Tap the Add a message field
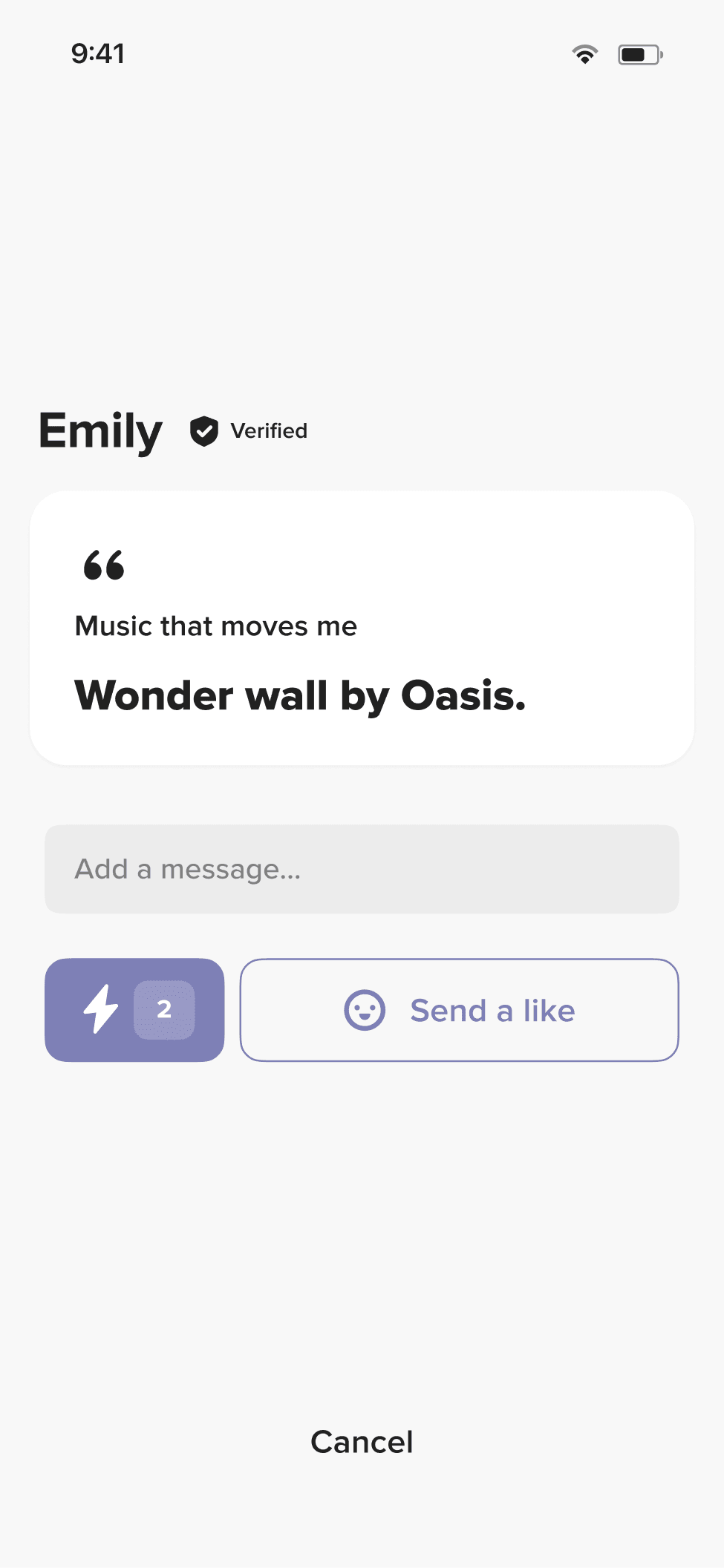This screenshot has width=724, height=1568. 362,869
